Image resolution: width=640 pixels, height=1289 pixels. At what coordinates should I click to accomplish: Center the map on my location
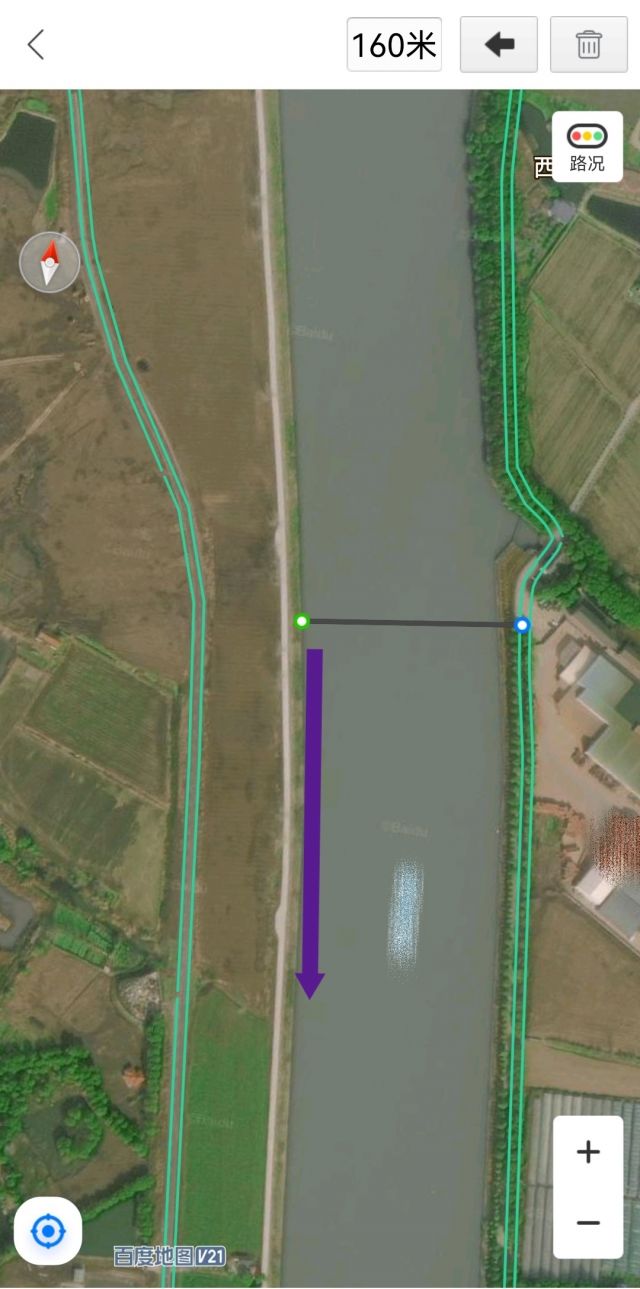(x=48, y=1230)
